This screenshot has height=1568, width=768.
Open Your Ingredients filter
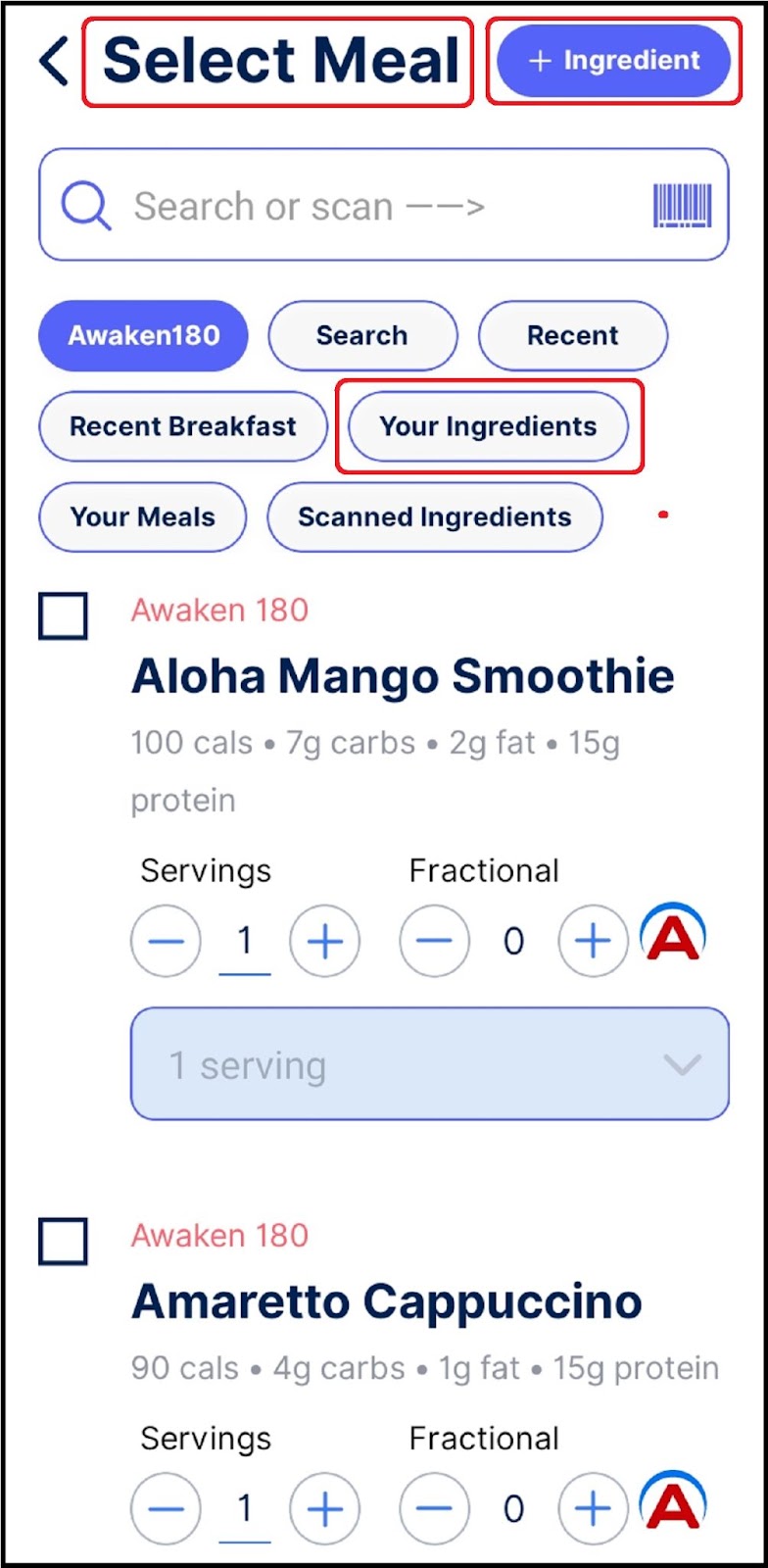488,426
